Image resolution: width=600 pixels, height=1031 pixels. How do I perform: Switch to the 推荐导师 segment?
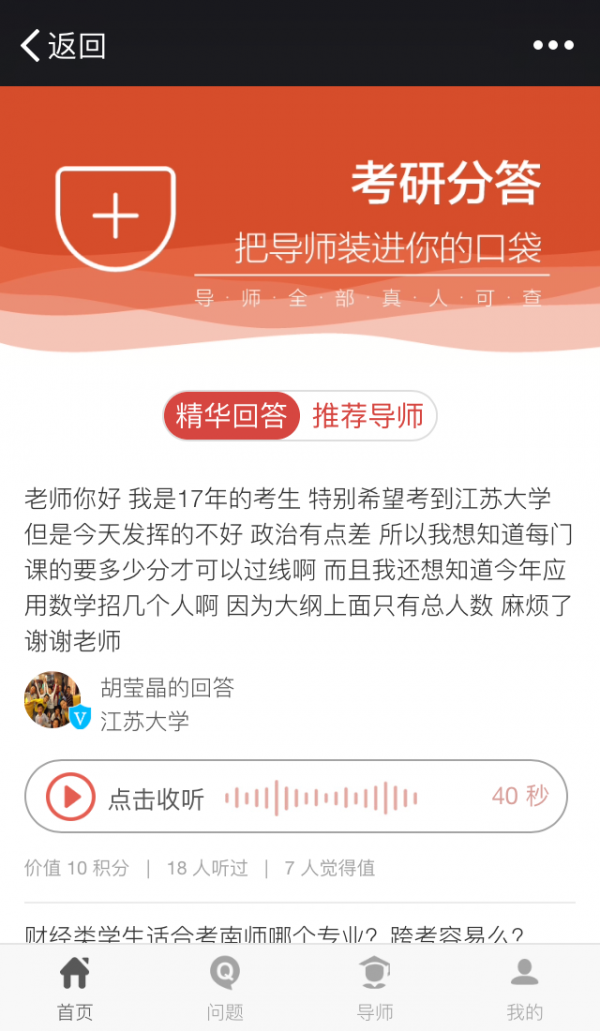368,416
